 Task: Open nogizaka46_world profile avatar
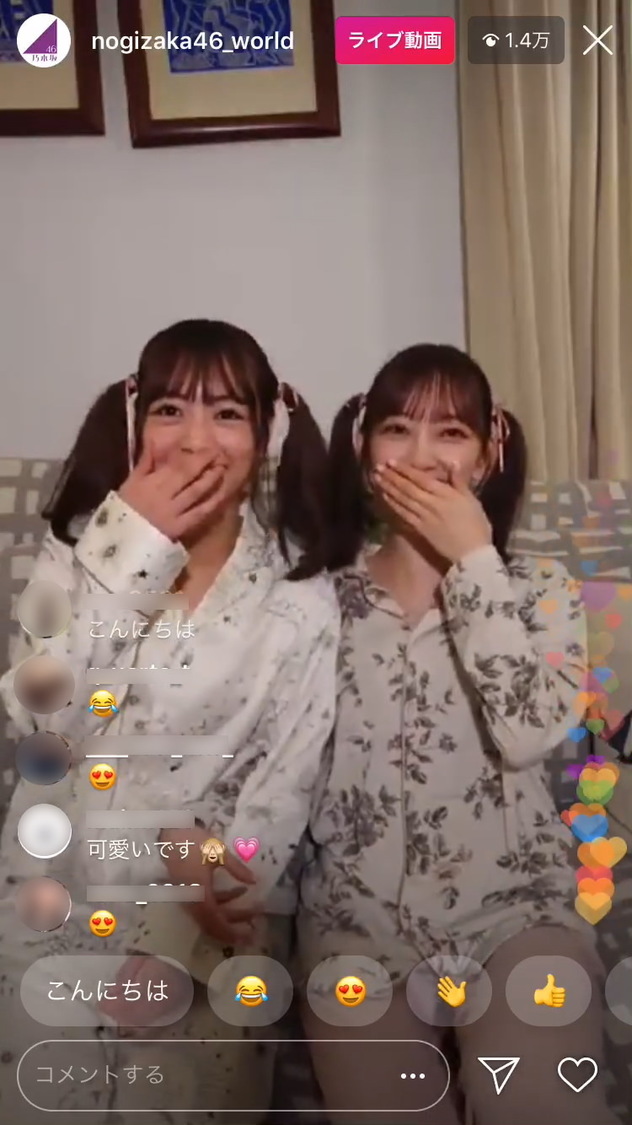coord(44,40)
